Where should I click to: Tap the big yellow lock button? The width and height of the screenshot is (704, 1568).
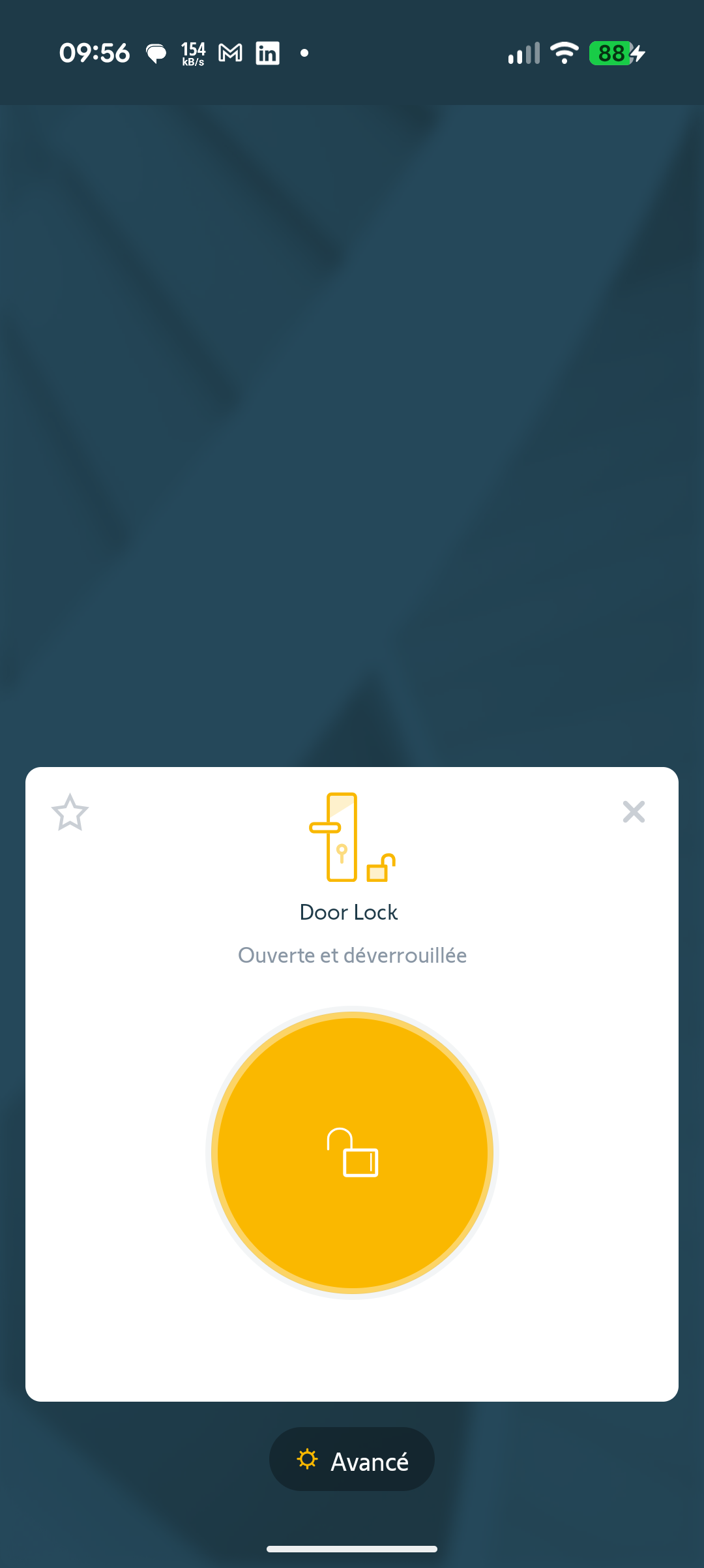coord(352,1153)
